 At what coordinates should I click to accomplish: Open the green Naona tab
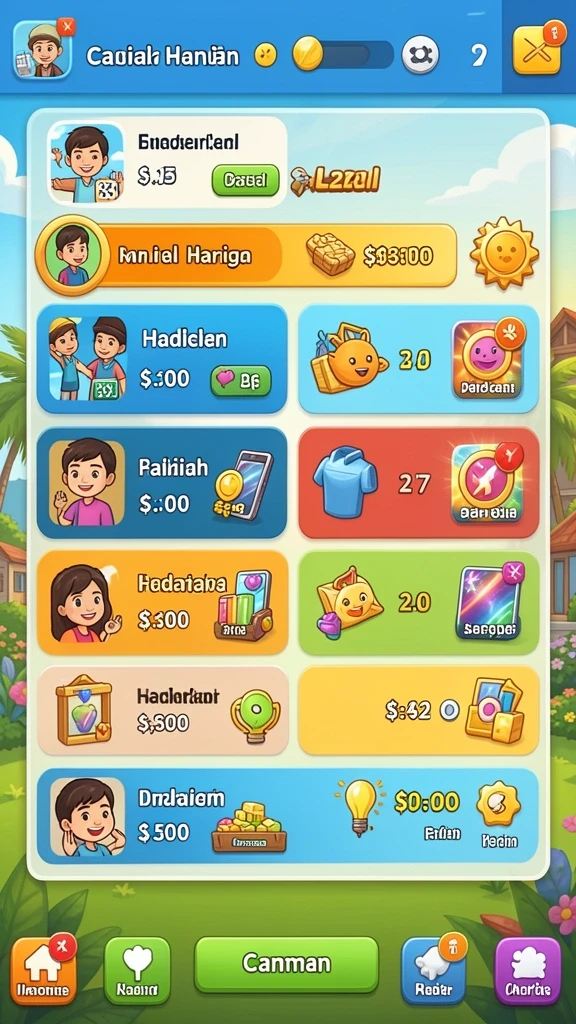137,971
